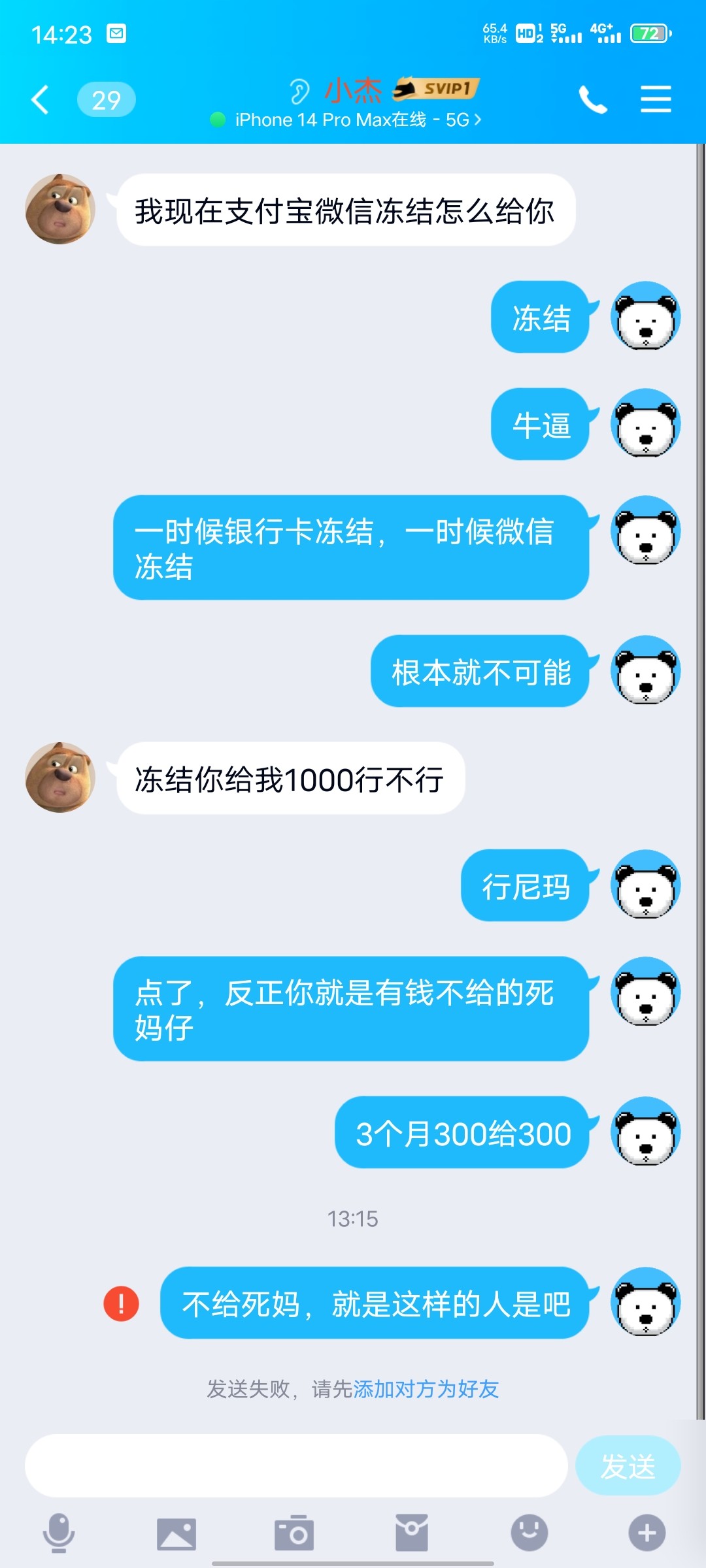Open the chat settings menu
This screenshot has width=706, height=1568.
click(656, 99)
